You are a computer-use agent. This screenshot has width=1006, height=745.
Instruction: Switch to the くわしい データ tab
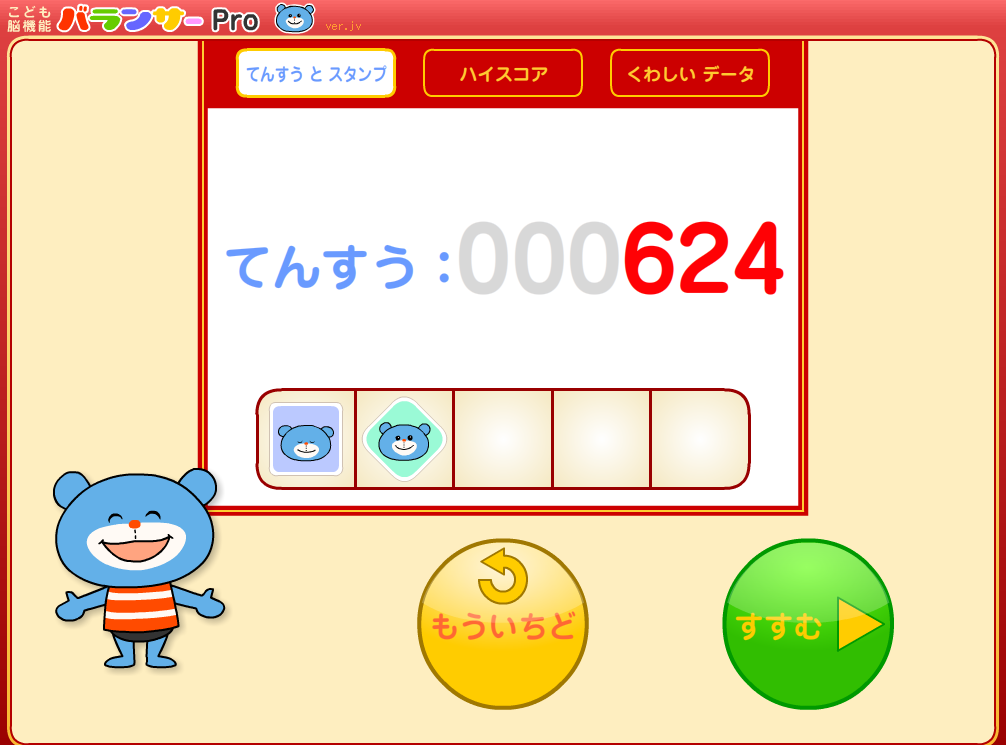(x=689, y=73)
